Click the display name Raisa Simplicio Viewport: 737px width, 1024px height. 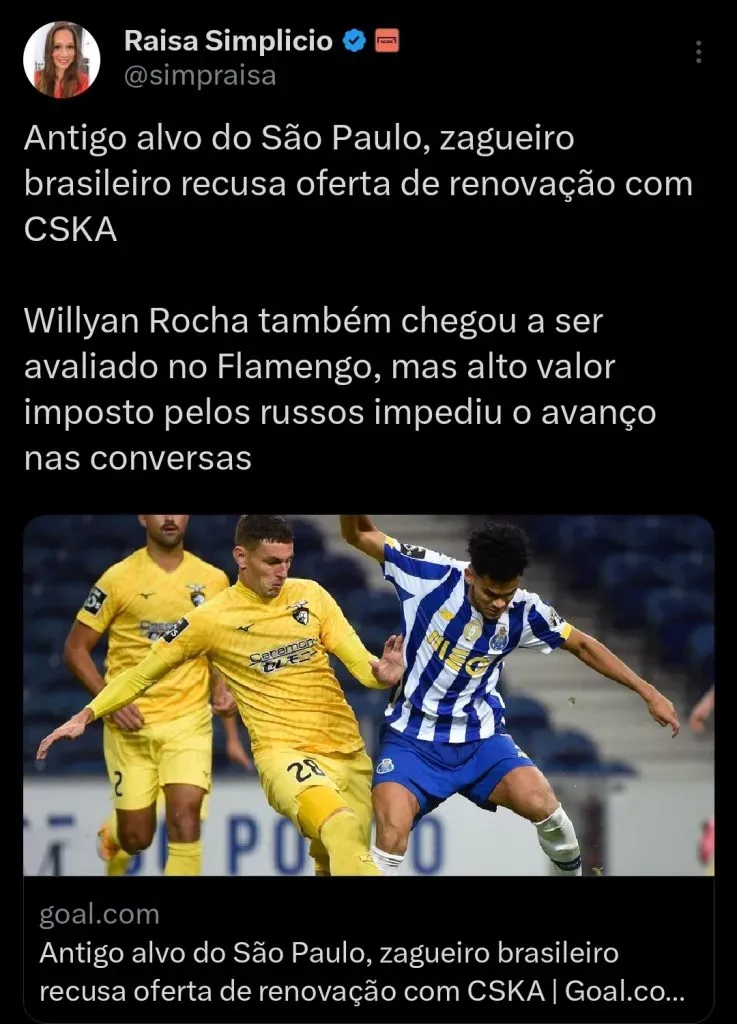point(227,41)
